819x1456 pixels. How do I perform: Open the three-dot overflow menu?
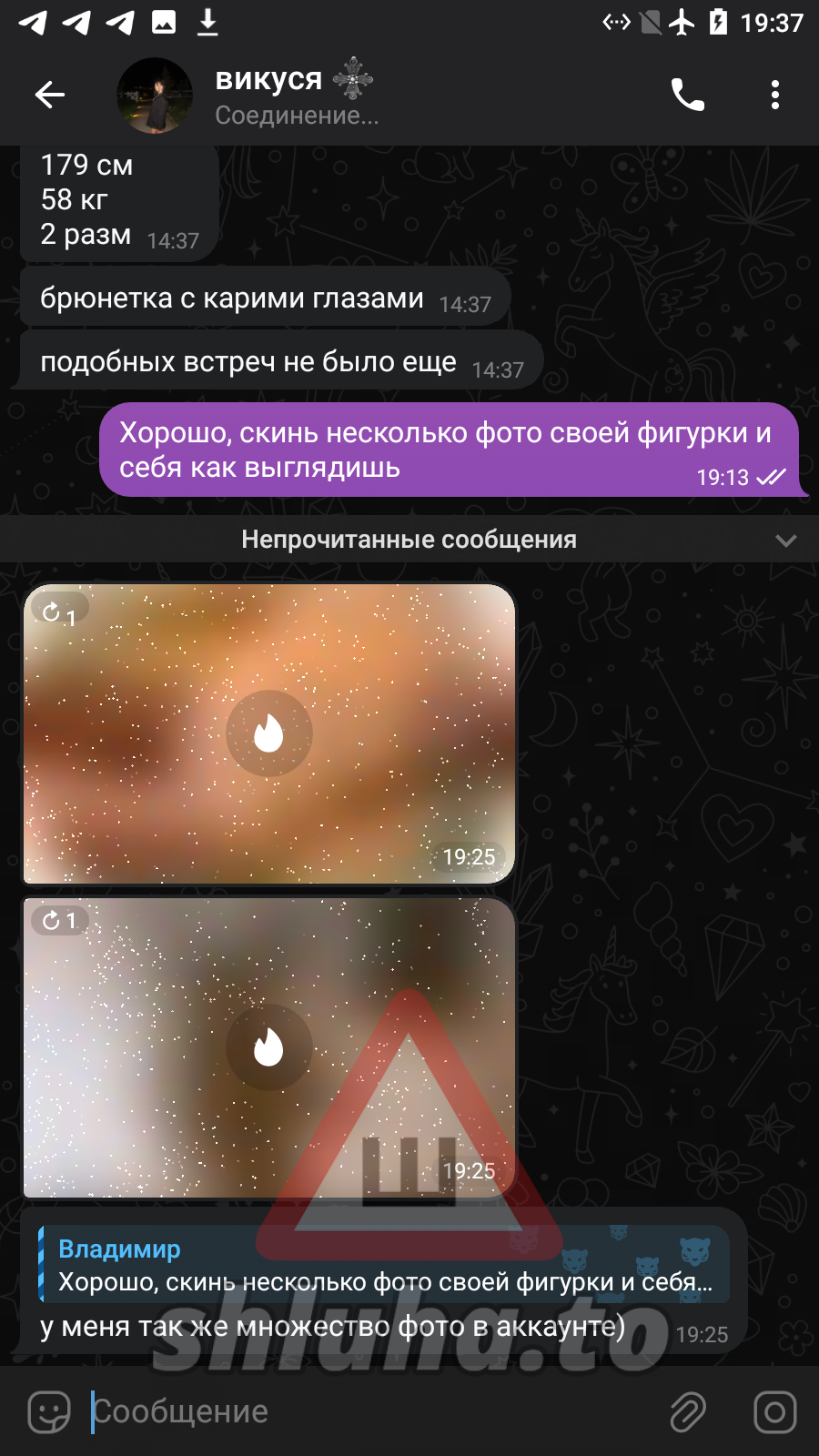(x=774, y=95)
